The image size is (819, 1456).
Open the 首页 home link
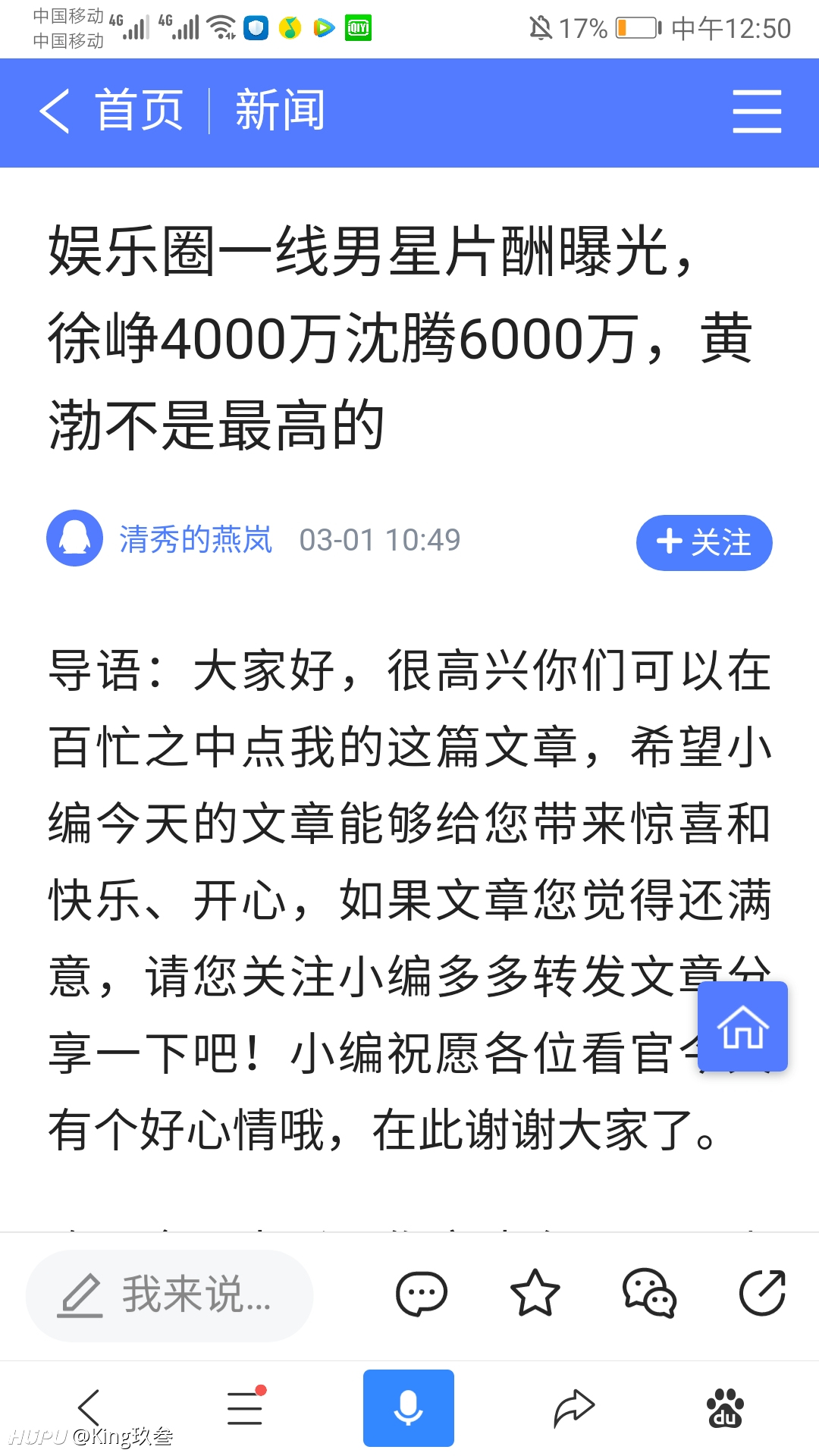coord(140,111)
